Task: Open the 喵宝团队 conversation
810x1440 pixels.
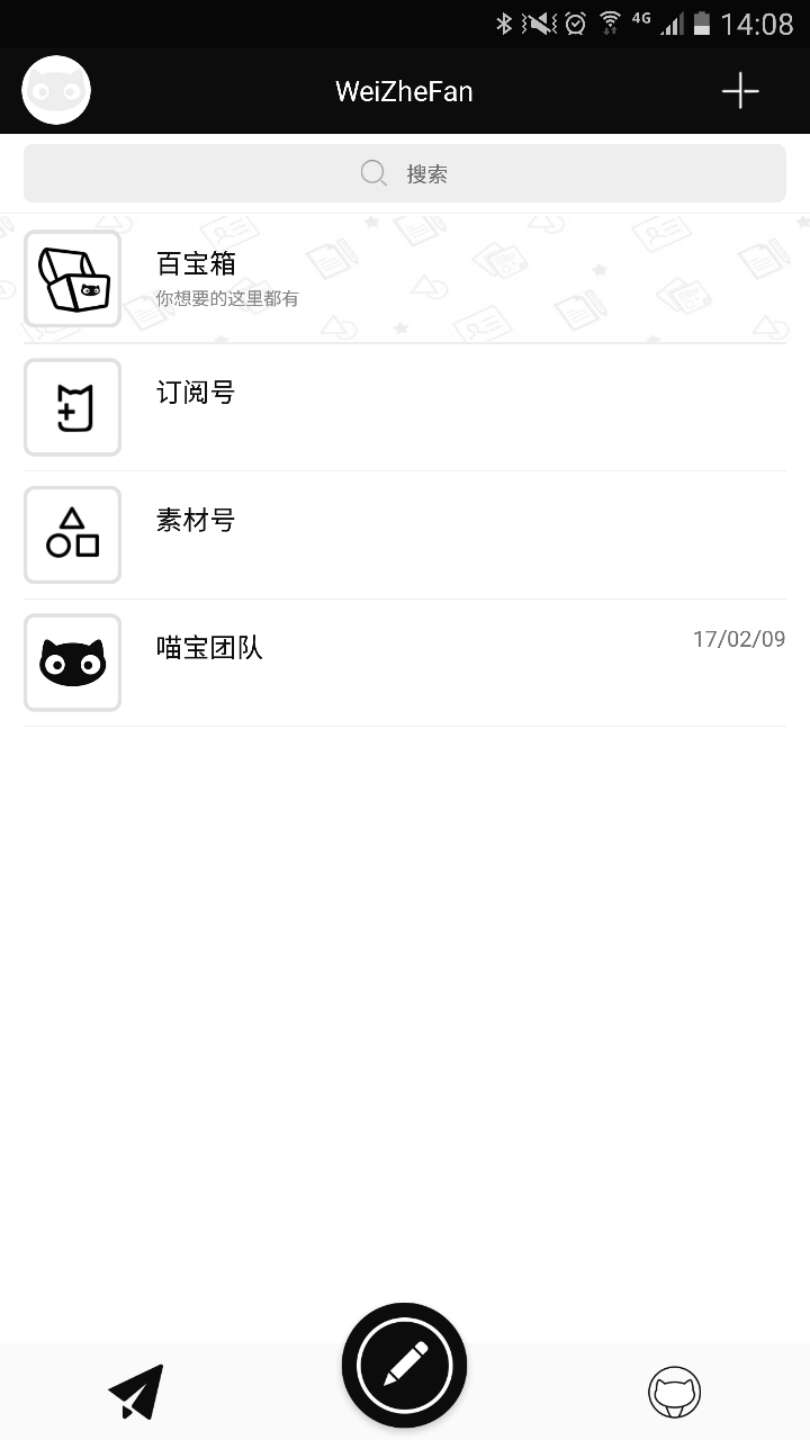Action: point(405,662)
